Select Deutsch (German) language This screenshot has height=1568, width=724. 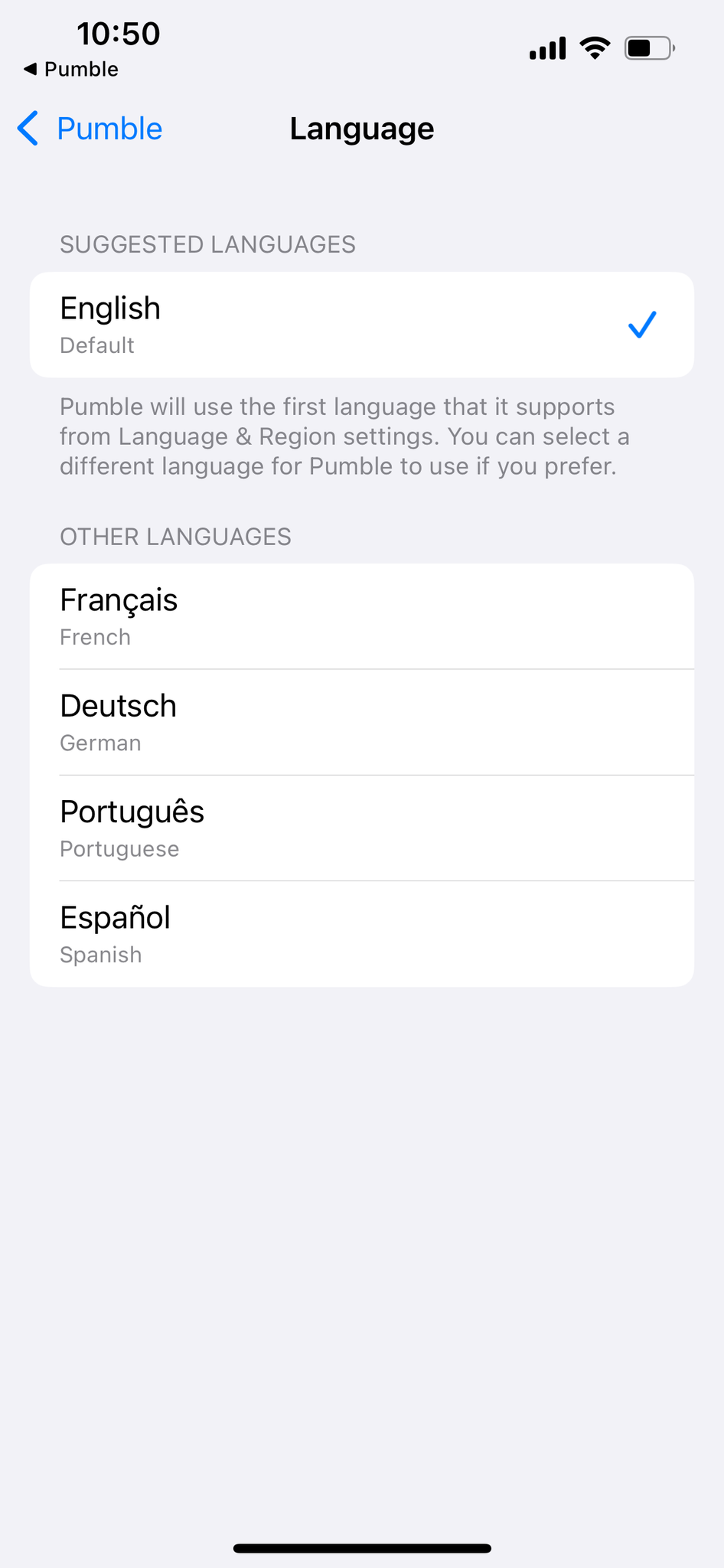pos(361,722)
